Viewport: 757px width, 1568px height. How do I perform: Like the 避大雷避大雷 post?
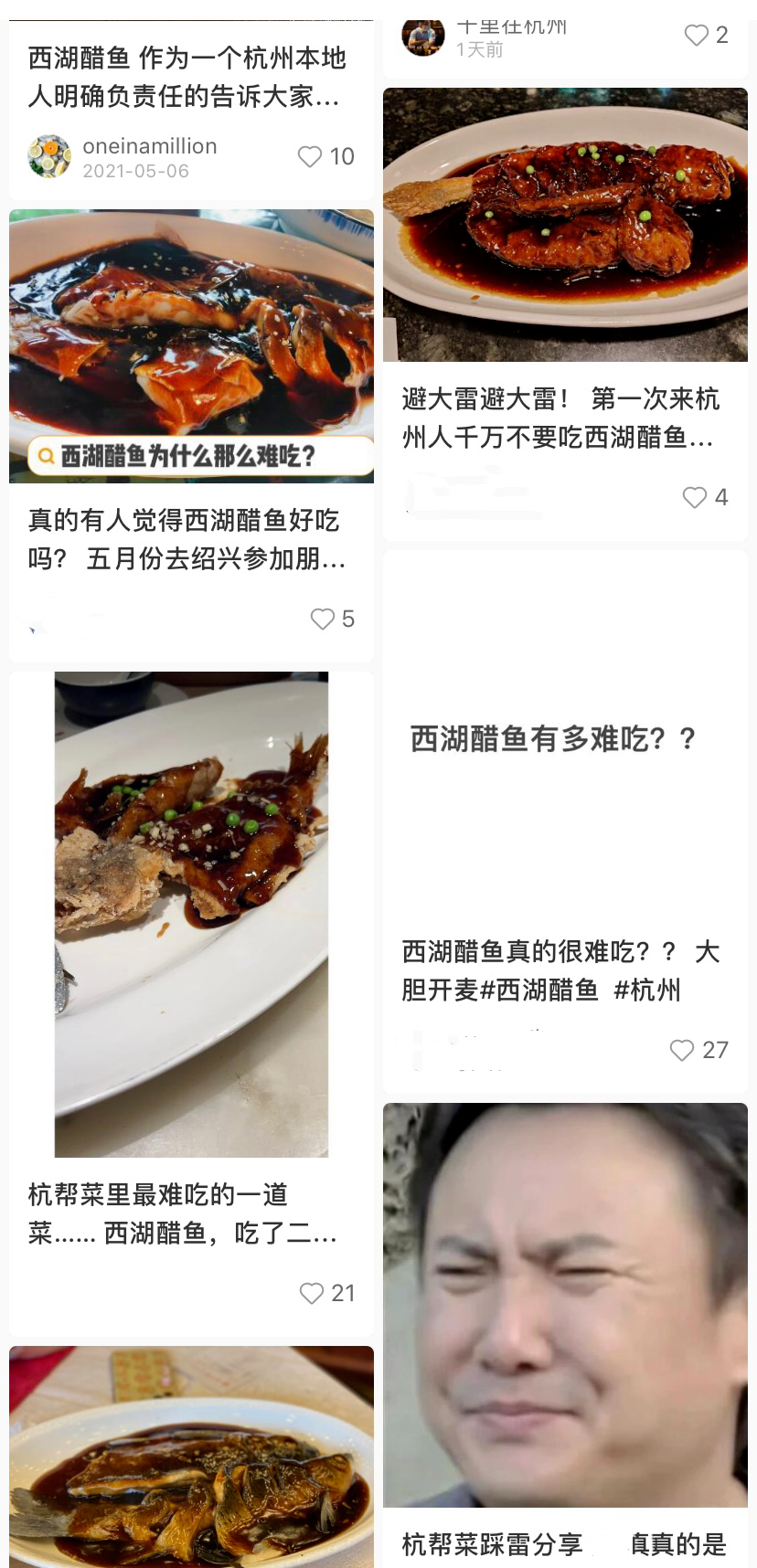(x=695, y=497)
